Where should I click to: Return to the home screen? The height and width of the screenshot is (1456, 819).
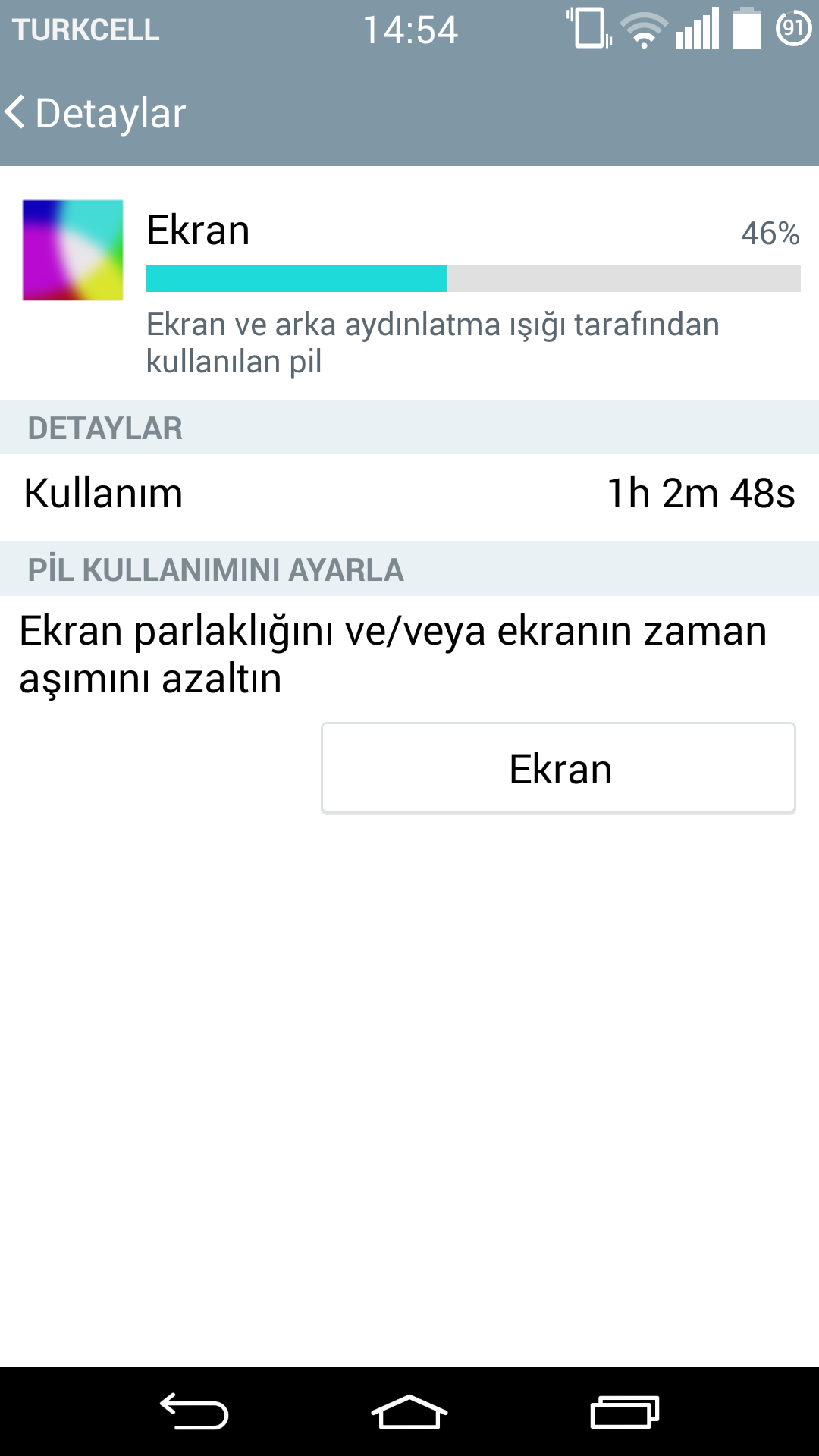point(409,1412)
